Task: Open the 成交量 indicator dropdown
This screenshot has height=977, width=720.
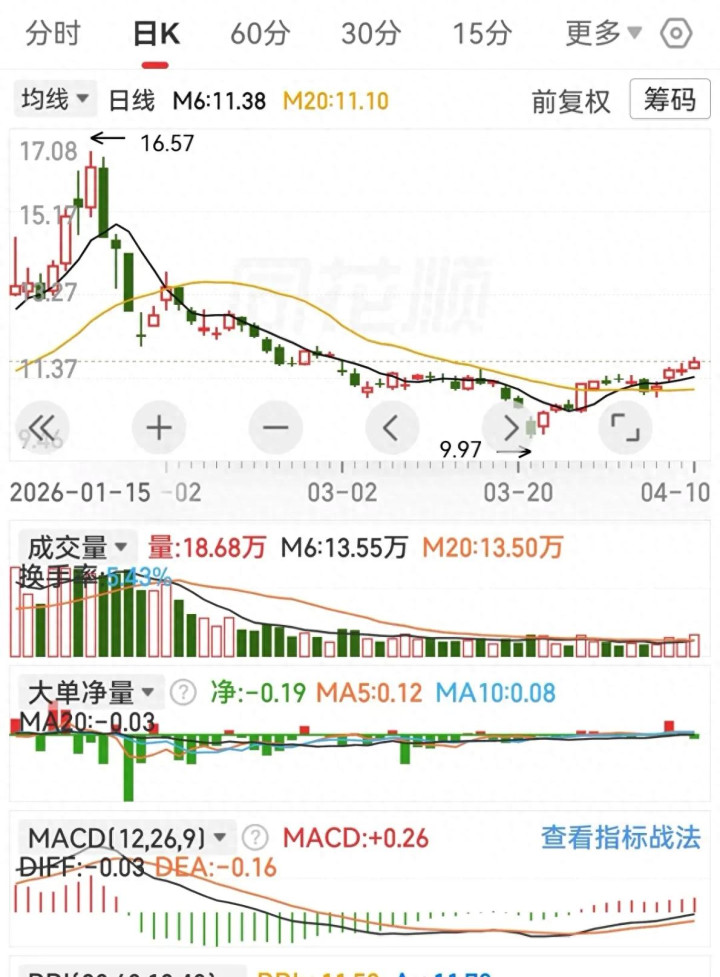Action: pyautogui.click(x=77, y=548)
